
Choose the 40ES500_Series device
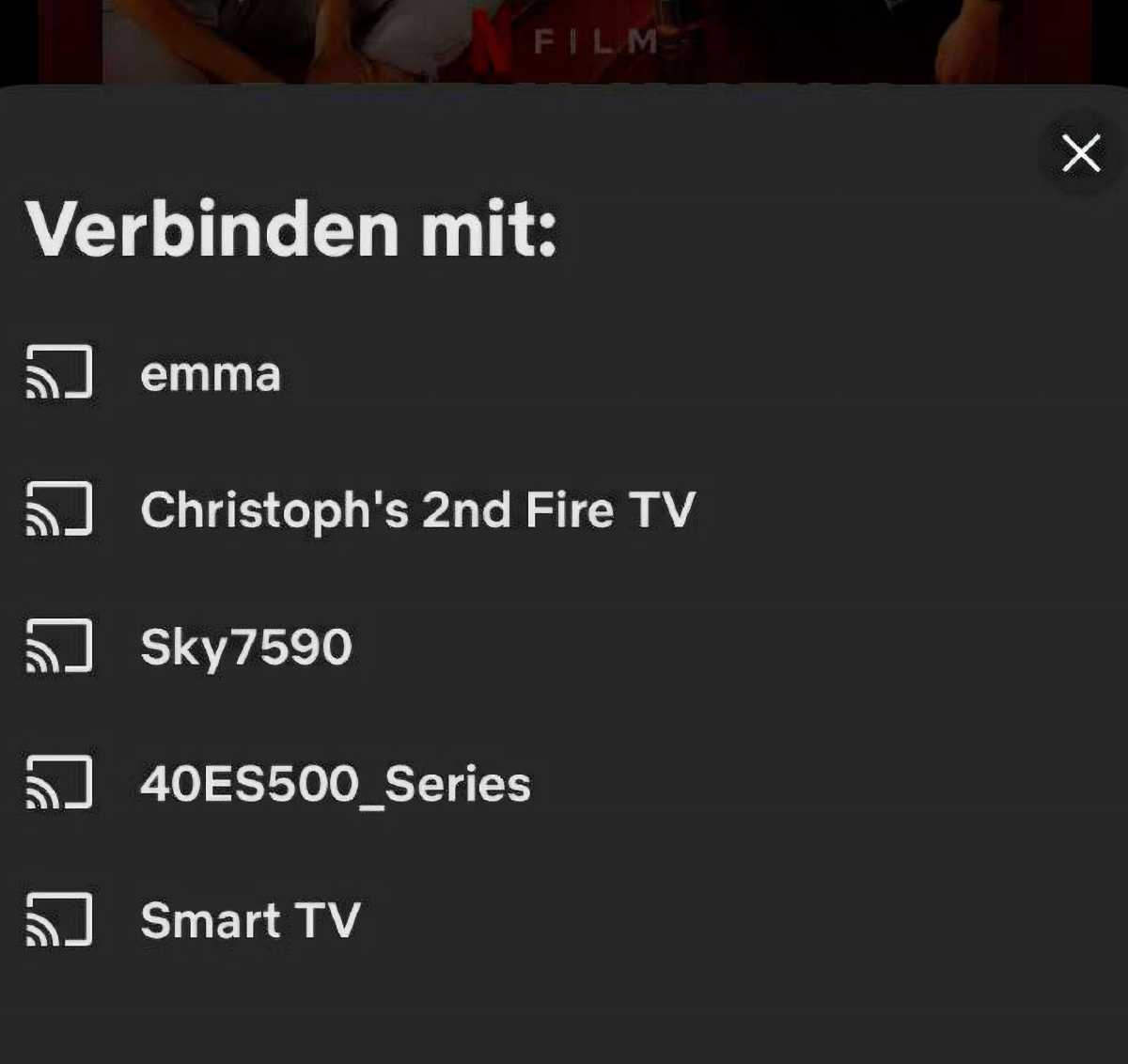tap(335, 784)
